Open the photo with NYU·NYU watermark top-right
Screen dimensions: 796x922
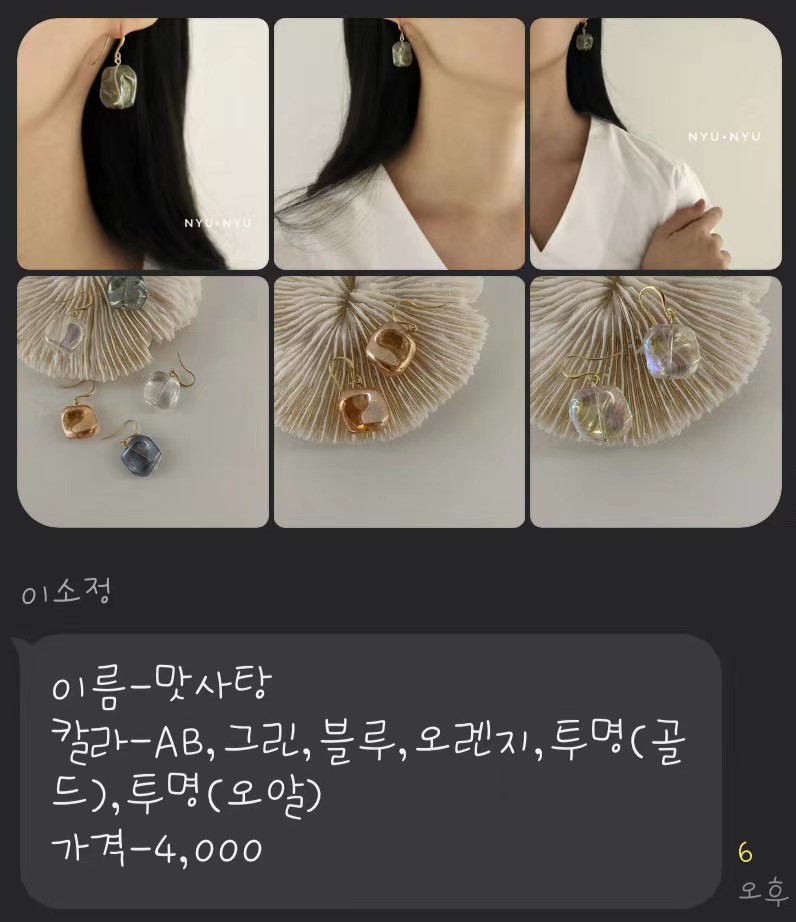pos(656,140)
